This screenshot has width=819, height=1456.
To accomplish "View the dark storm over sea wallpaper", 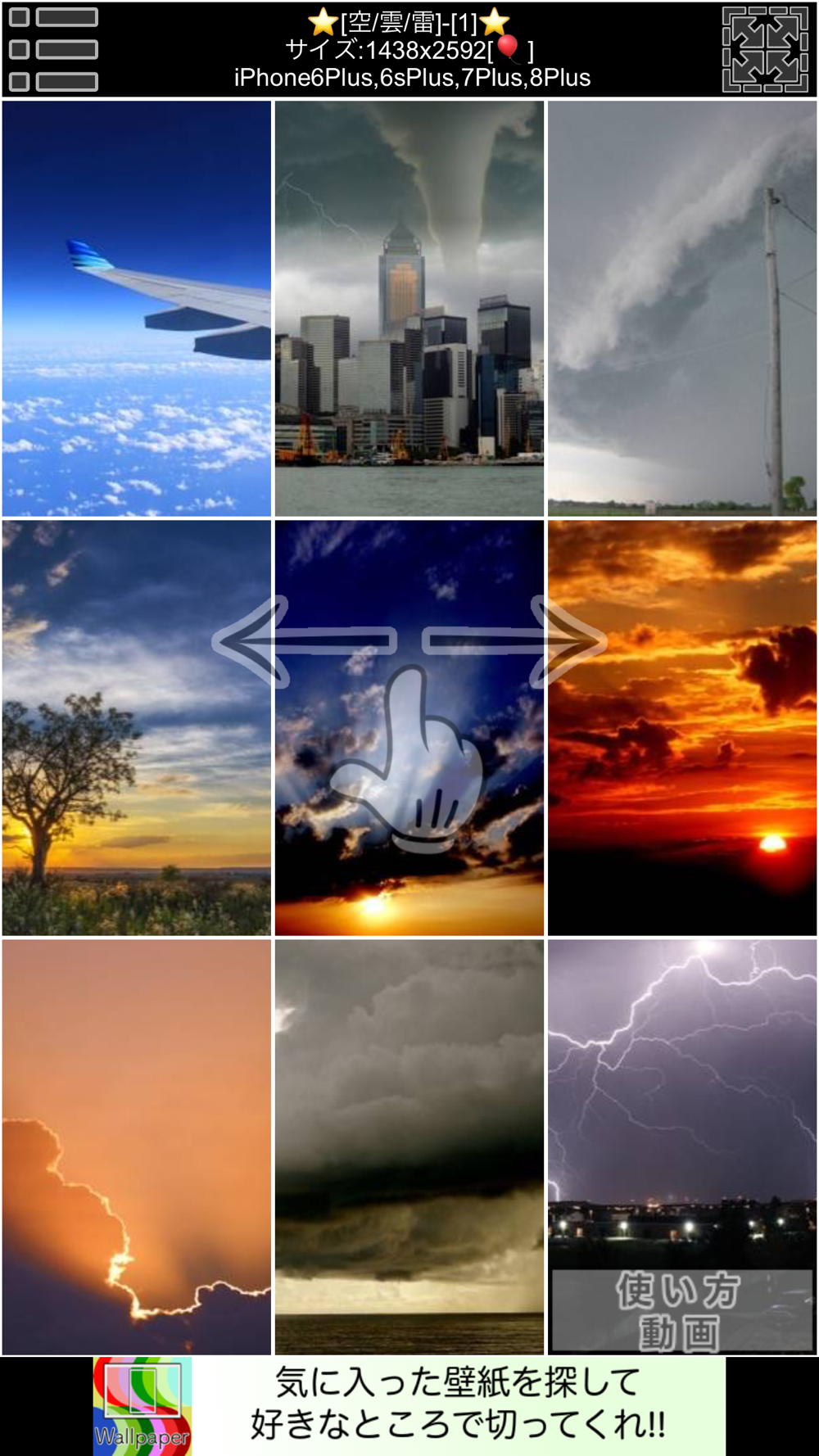I will pos(409,1146).
